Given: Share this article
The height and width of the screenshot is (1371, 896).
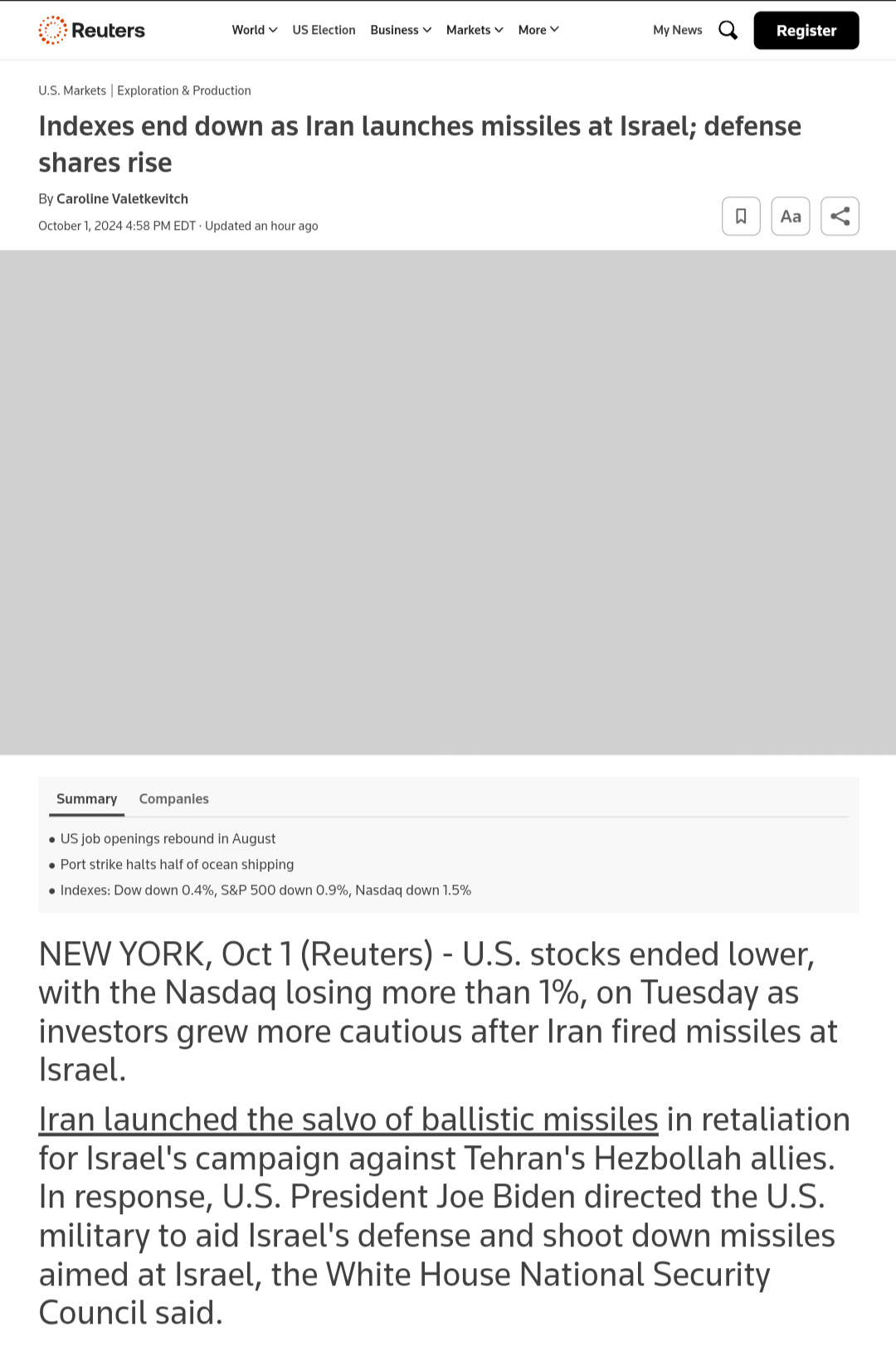Looking at the screenshot, I should [840, 217].
